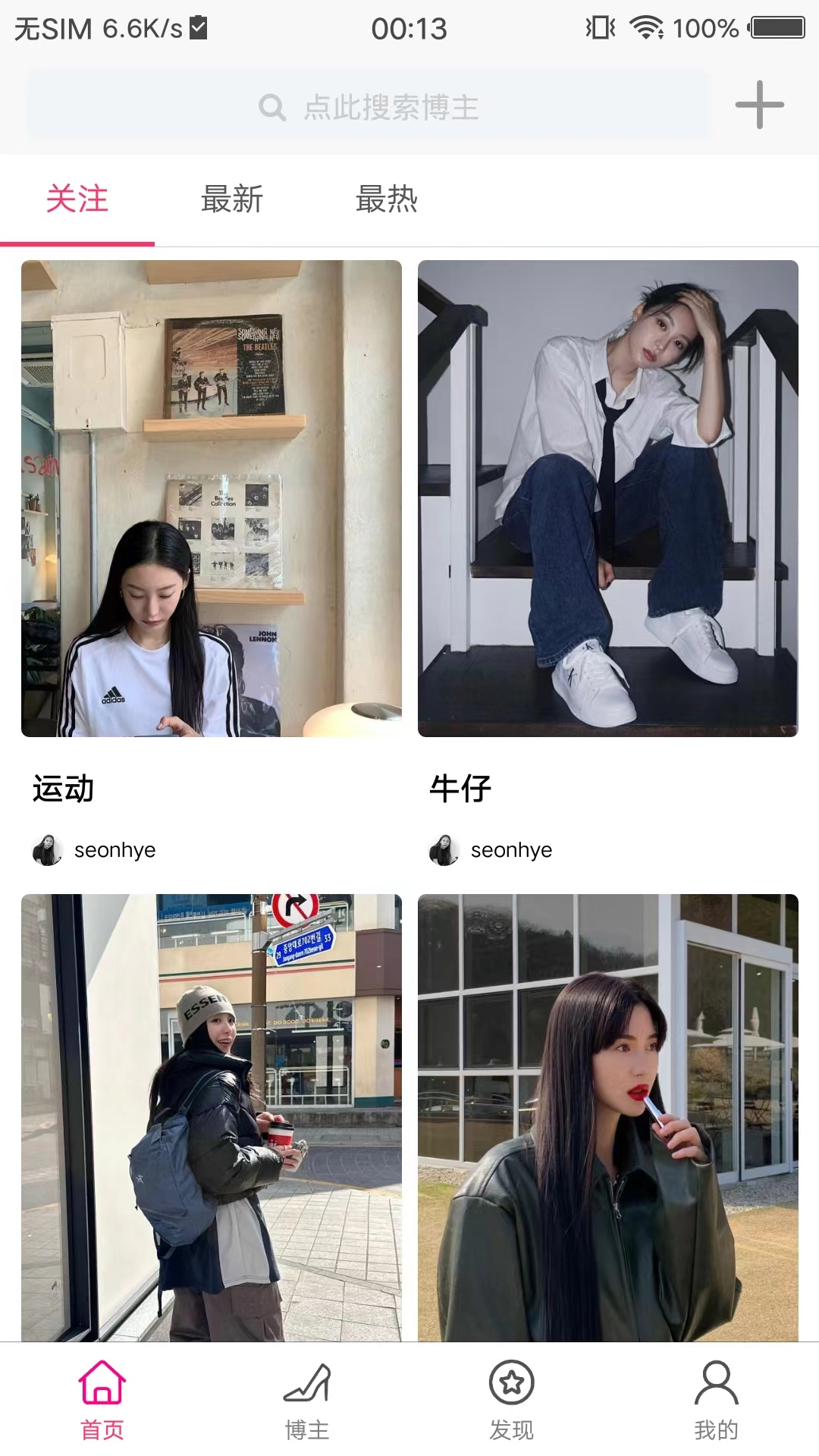The image size is (819, 1456).
Task: Open the 我的 tab
Action: click(716, 1400)
